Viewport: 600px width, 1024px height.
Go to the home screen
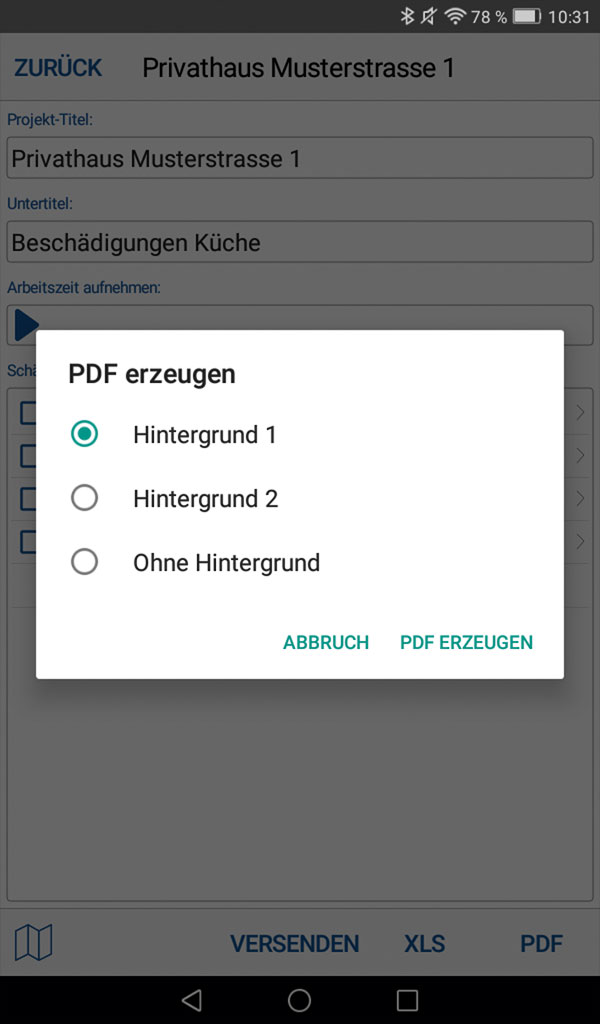(x=299, y=1000)
